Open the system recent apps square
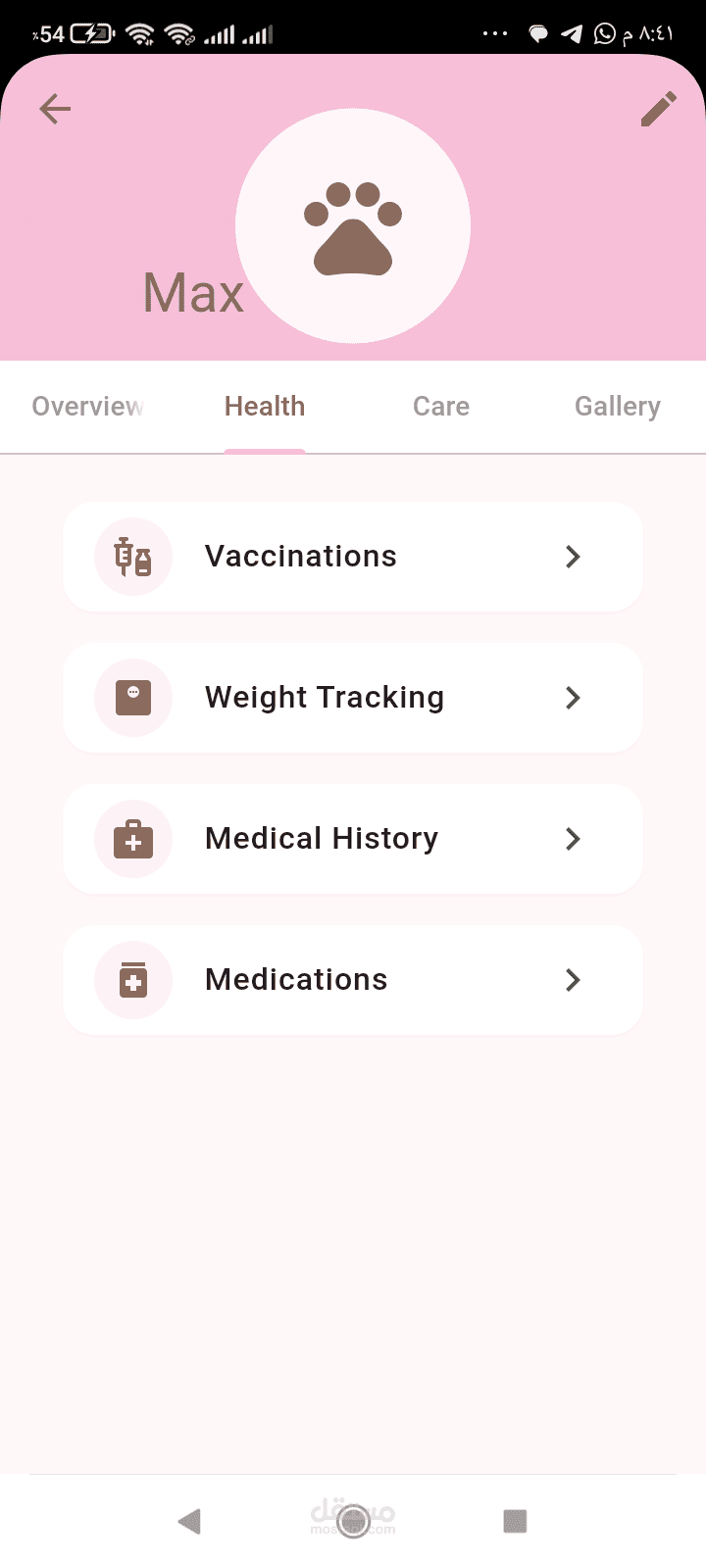 click(515, 1521)
